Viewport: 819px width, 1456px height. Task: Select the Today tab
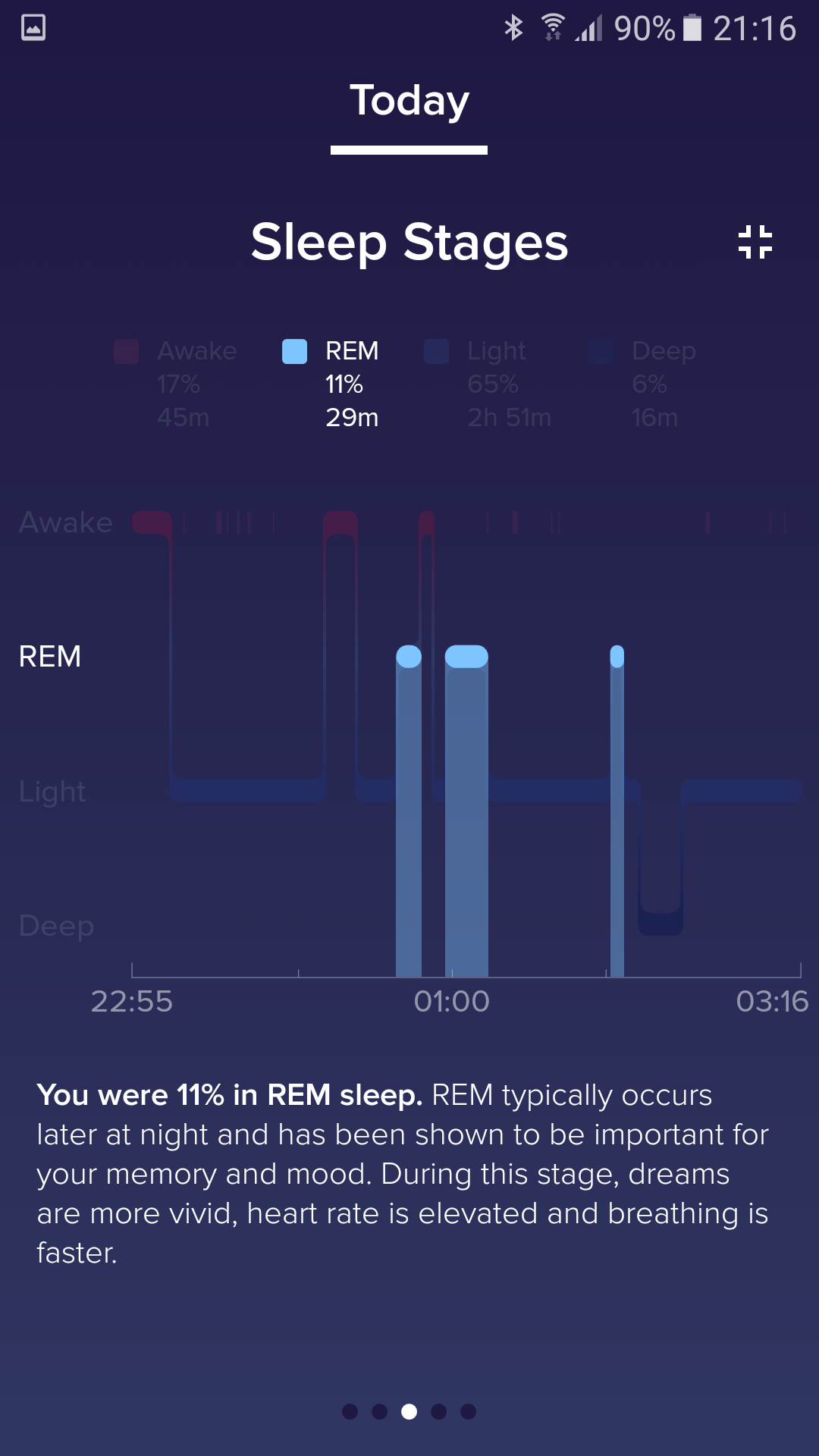[x=409, y=102]
